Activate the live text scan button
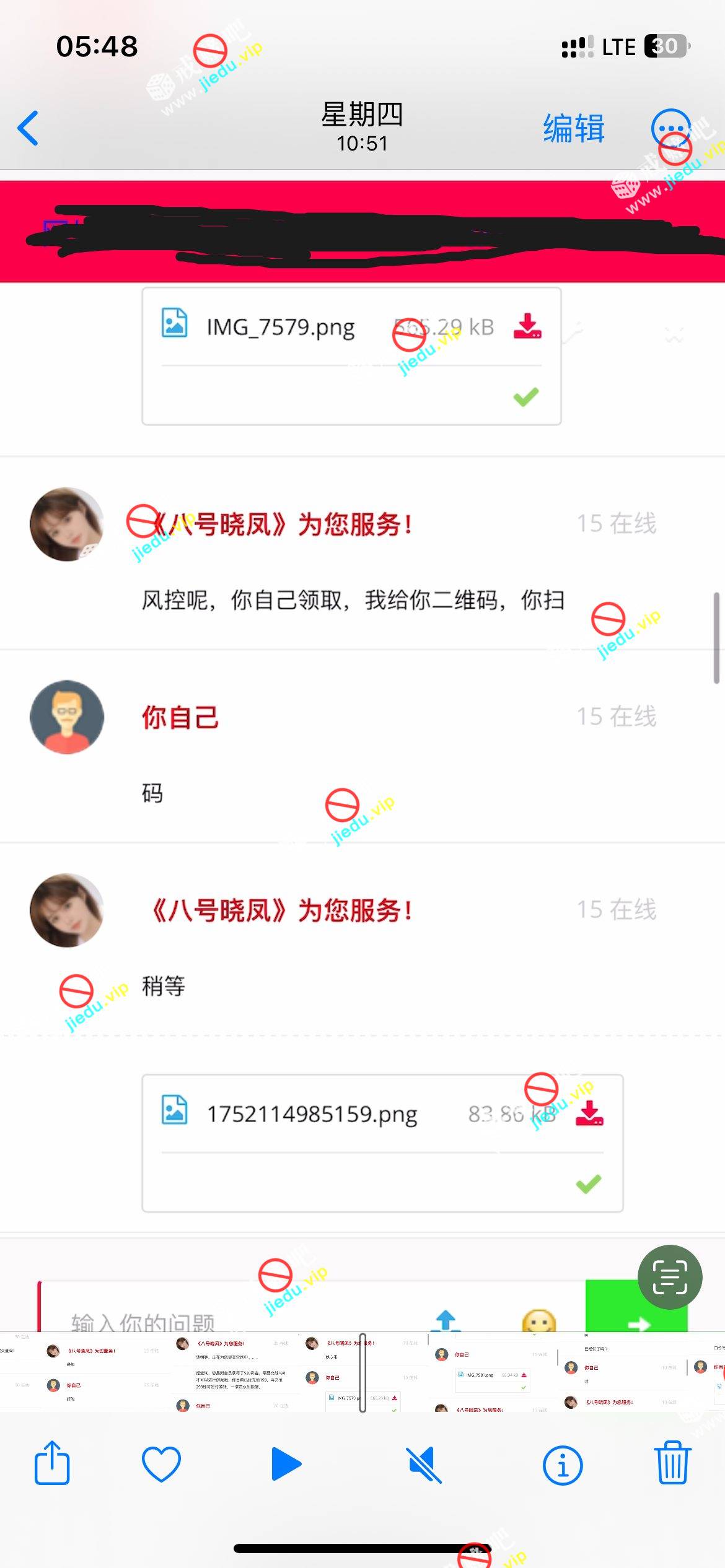725x1568 pixels. coord(669,1277)
